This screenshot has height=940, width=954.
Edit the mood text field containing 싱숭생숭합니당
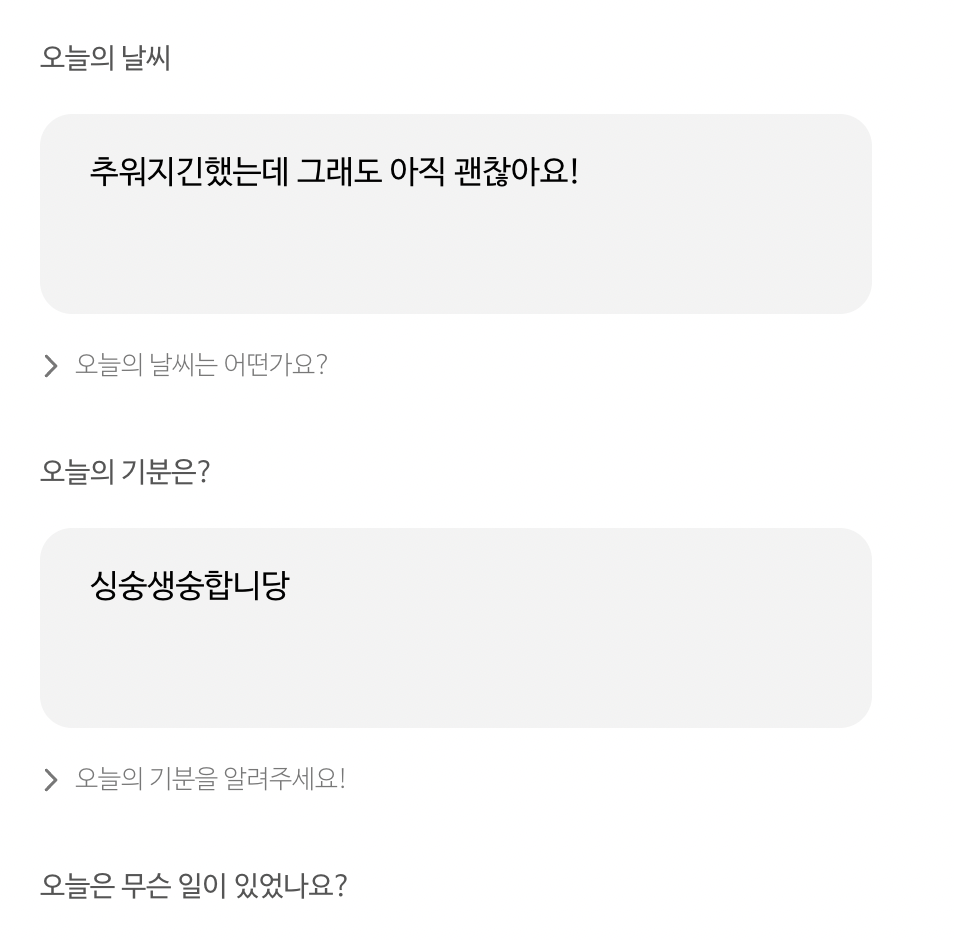coord(456,628)
